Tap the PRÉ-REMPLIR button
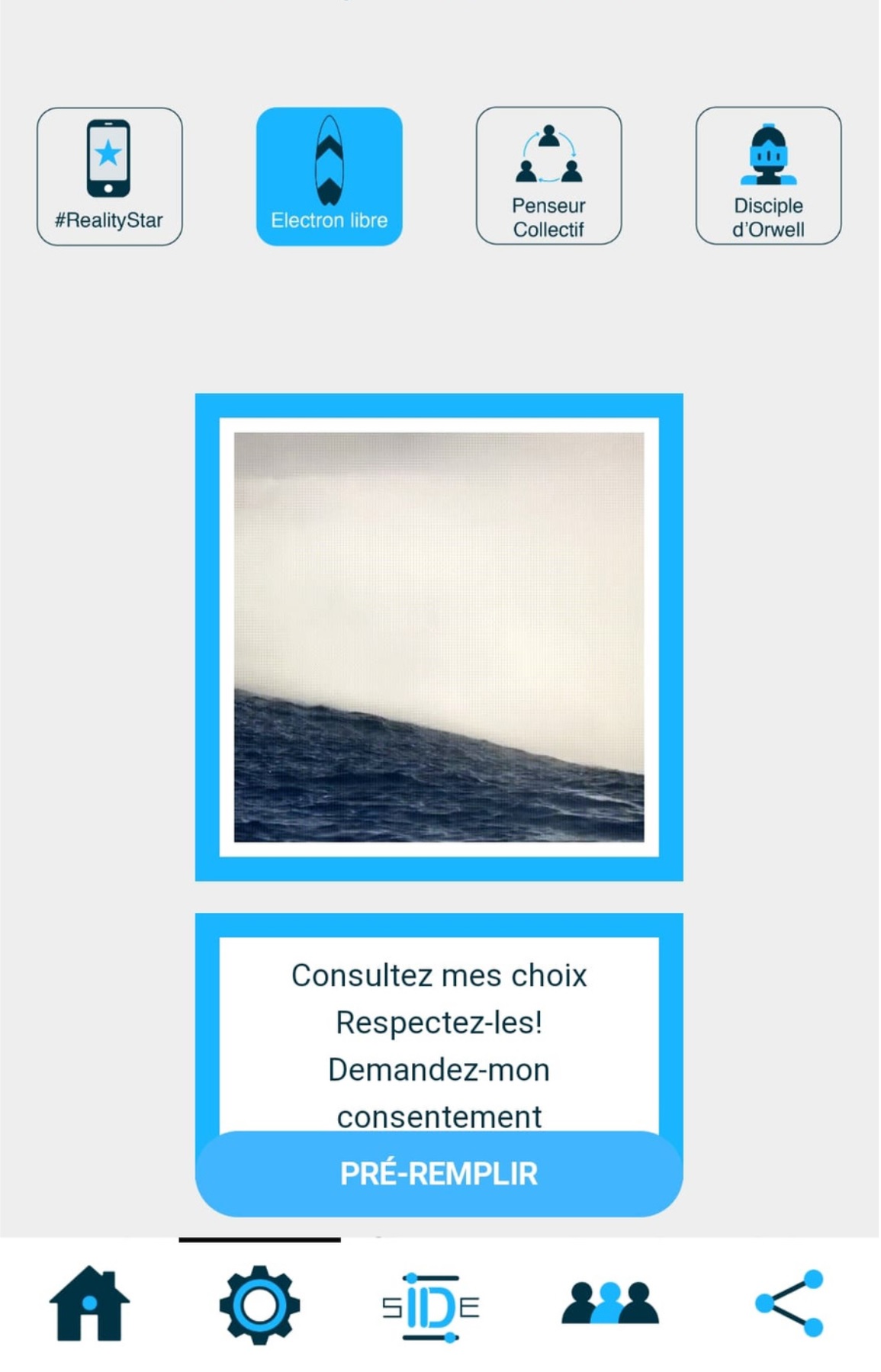Viewport: 881px width, 1372px height. click(439, 1174)
